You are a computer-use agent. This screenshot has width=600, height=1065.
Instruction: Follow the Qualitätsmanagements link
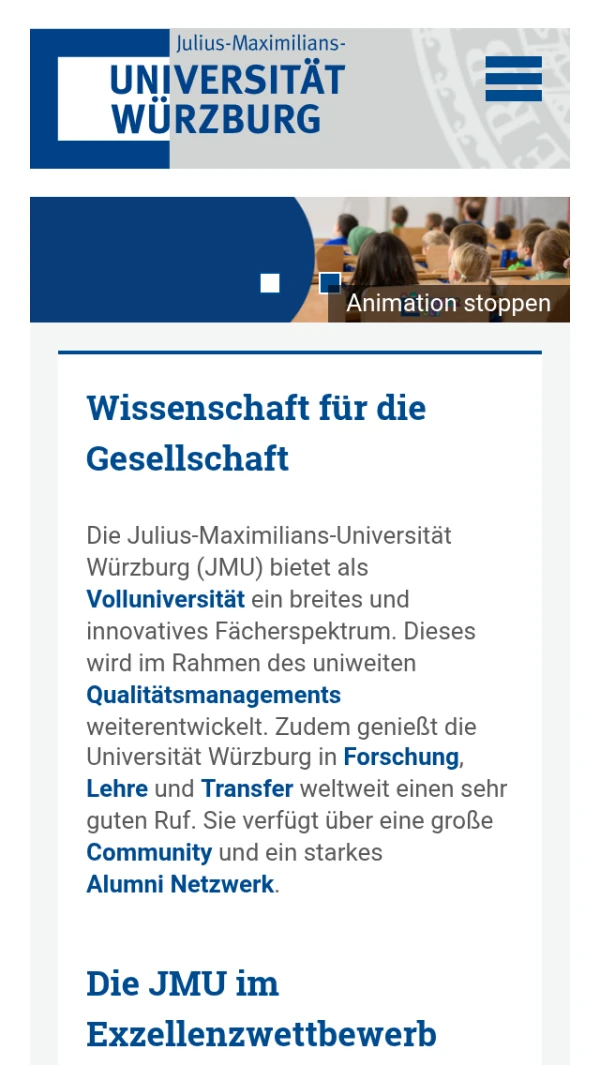click(x=213, y=695)
